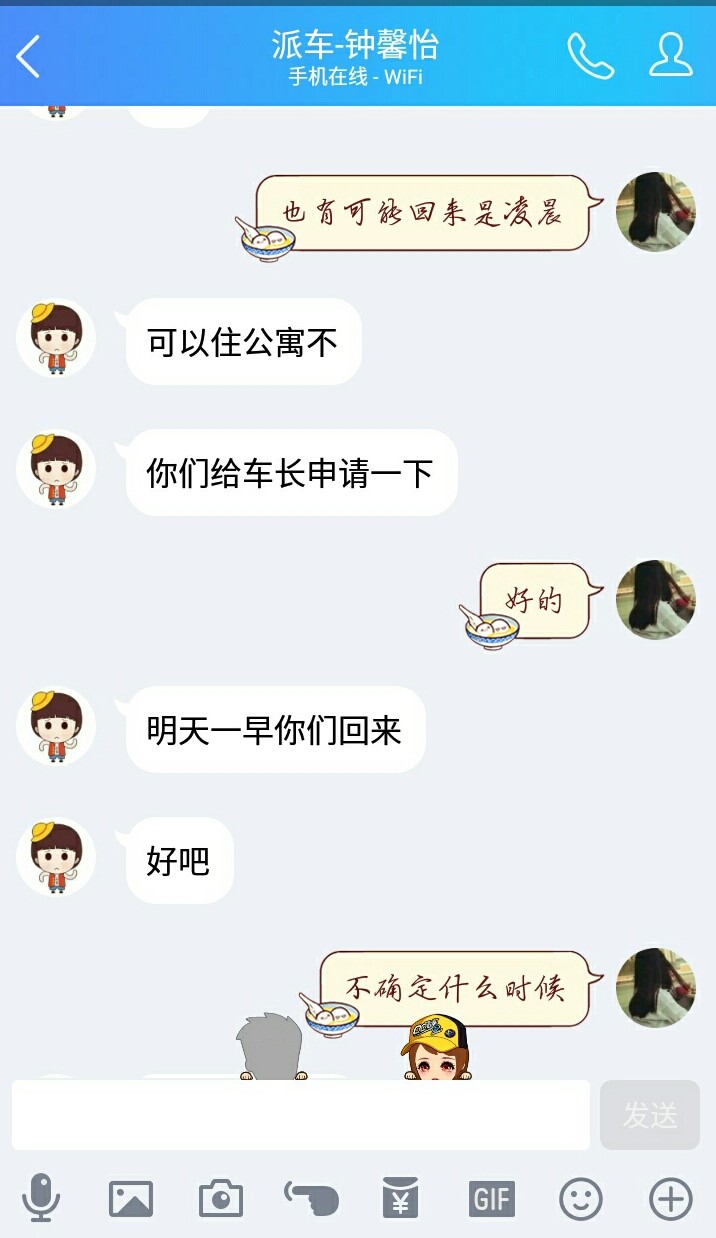The width and height of the screenshot is (716, 1238).
Task: Tap the 发送 send button
Action: point(650,1115)
